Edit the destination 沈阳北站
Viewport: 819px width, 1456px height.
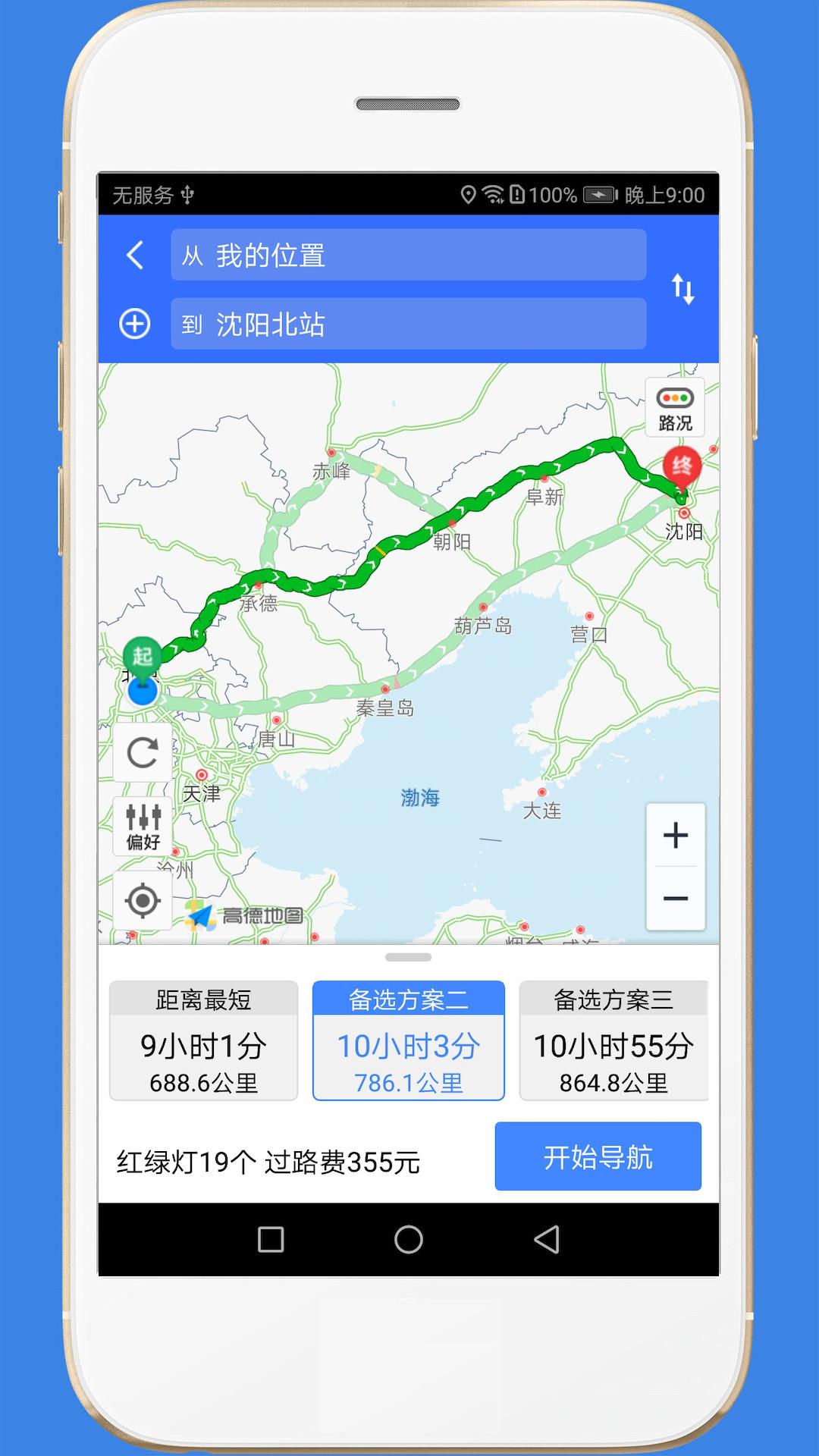point(408,324)
